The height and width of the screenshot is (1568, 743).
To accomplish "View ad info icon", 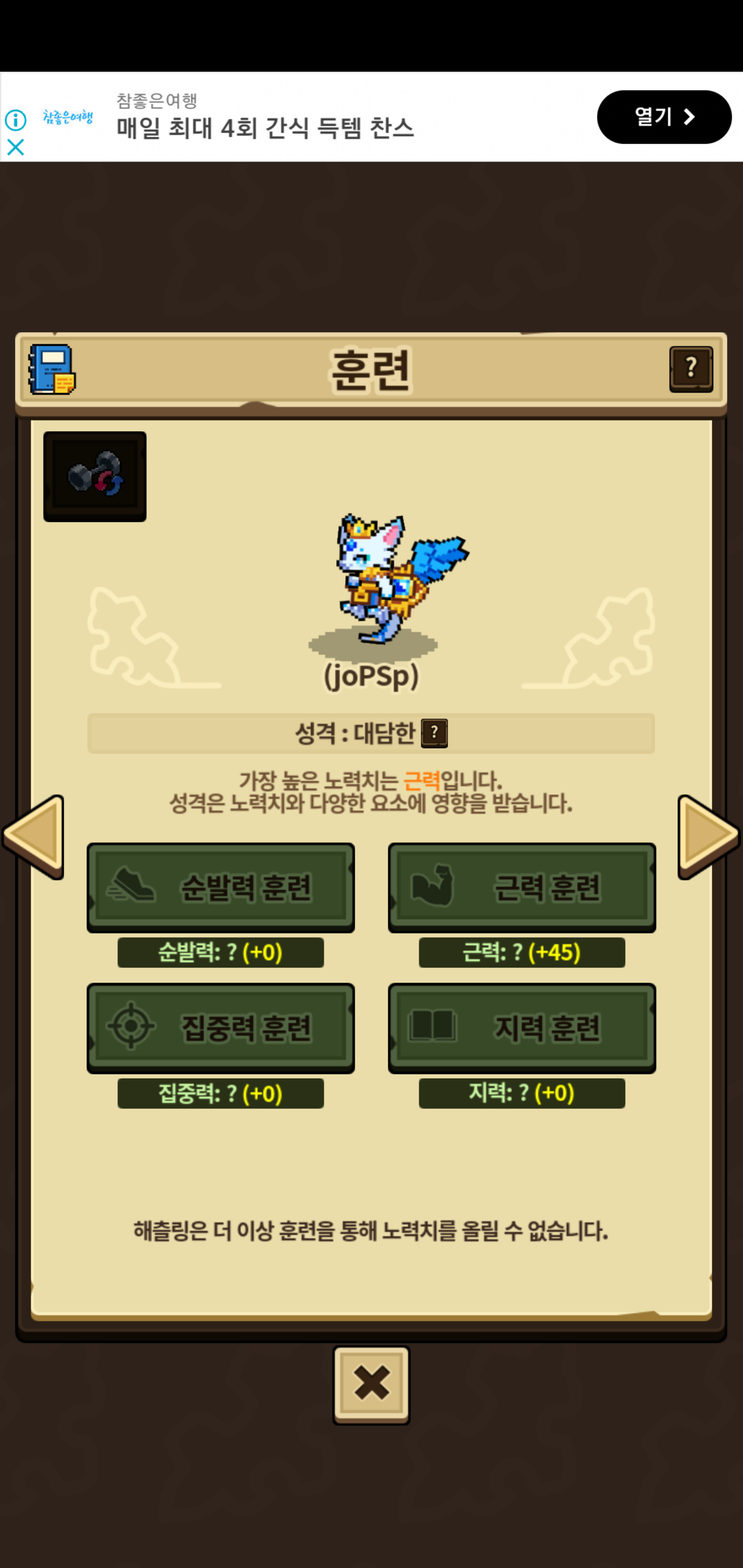I will pyautogui.click(x=15, y=120).
